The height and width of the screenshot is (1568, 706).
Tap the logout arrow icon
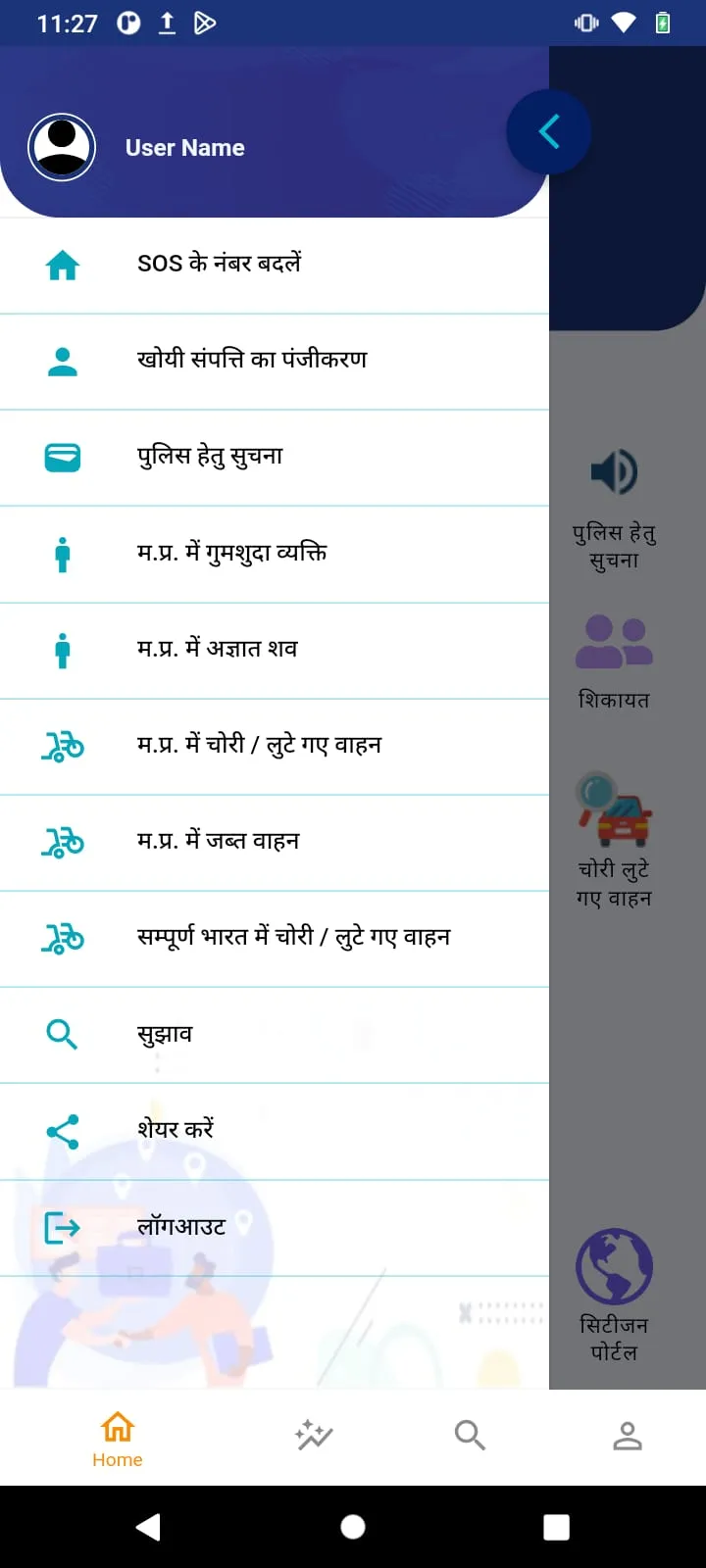pyautogui.click(x=62, y=1228)
